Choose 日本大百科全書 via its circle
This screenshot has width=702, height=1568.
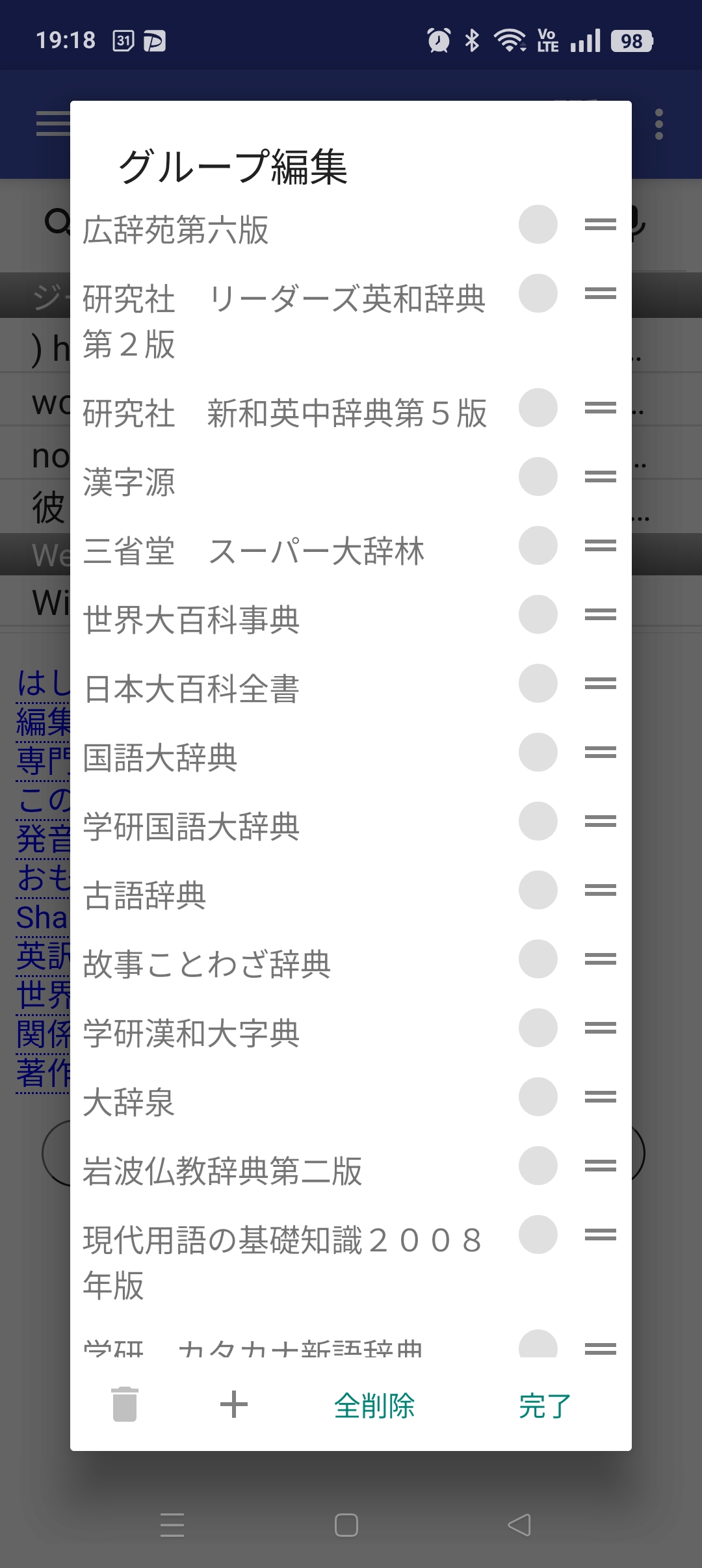(x=538, y=683)
